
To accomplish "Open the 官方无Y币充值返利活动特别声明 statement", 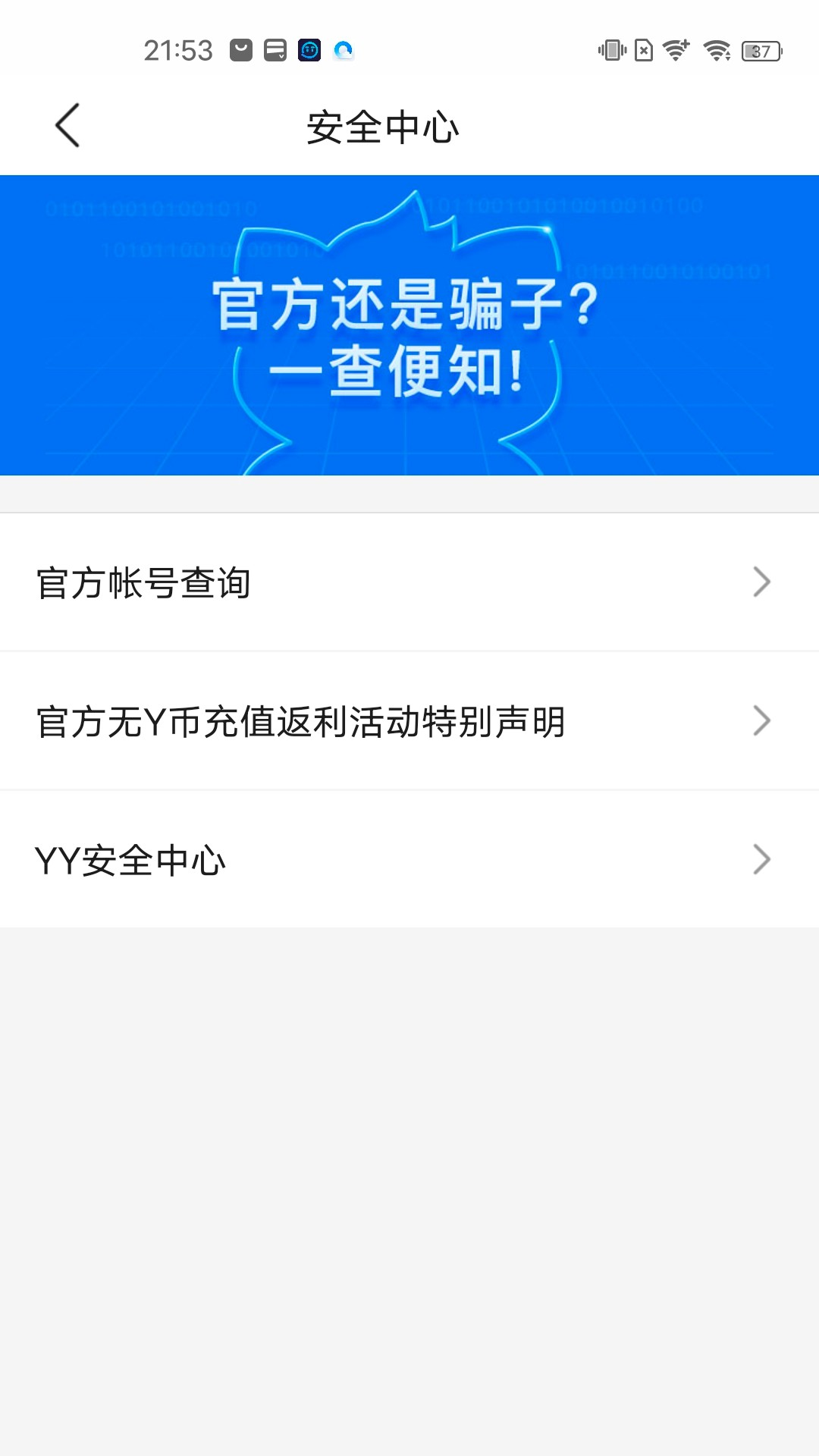I will [x=302, y=722].
